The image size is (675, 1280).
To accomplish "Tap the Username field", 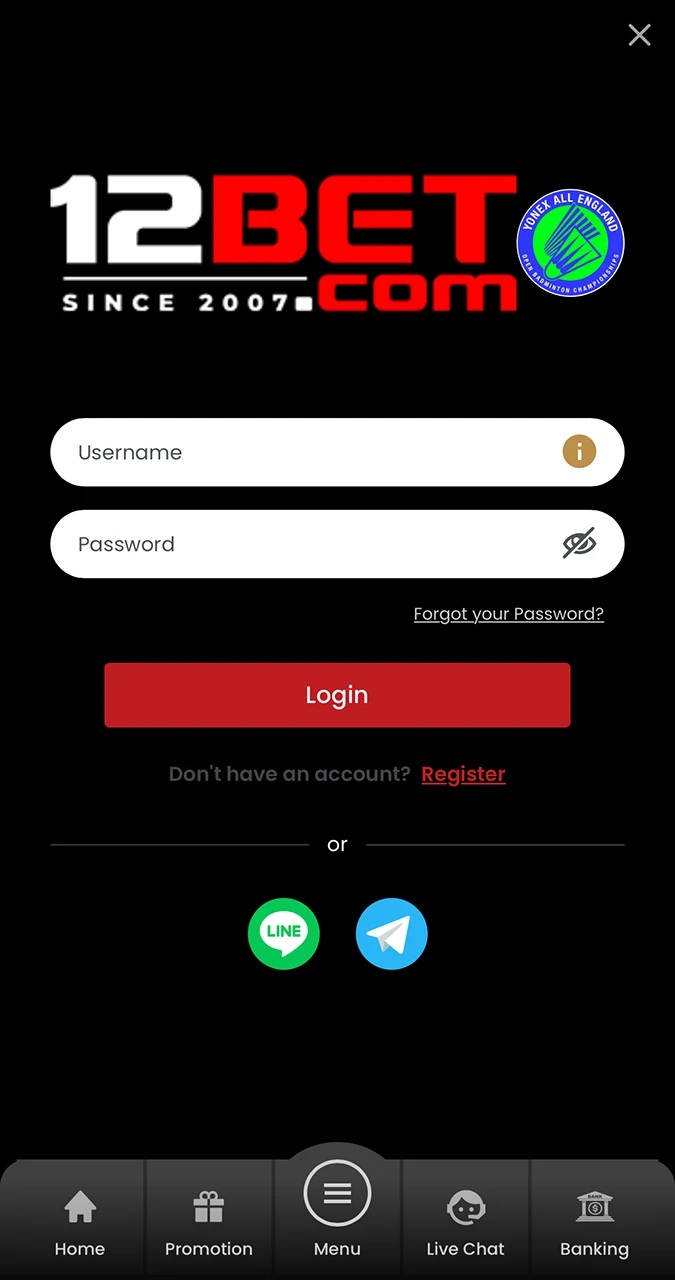I will 337,452.
